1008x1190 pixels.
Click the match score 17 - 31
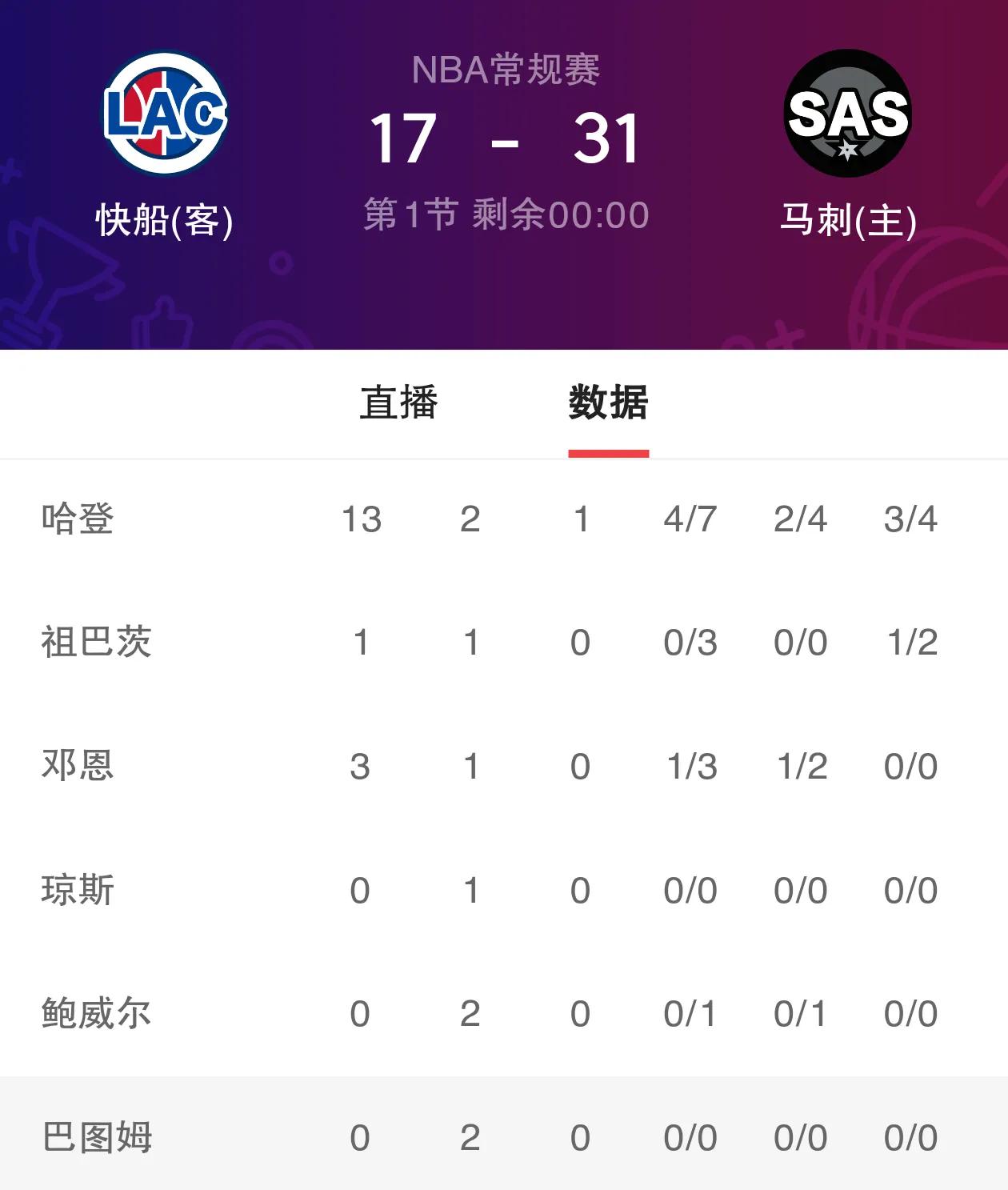point(504,138)
